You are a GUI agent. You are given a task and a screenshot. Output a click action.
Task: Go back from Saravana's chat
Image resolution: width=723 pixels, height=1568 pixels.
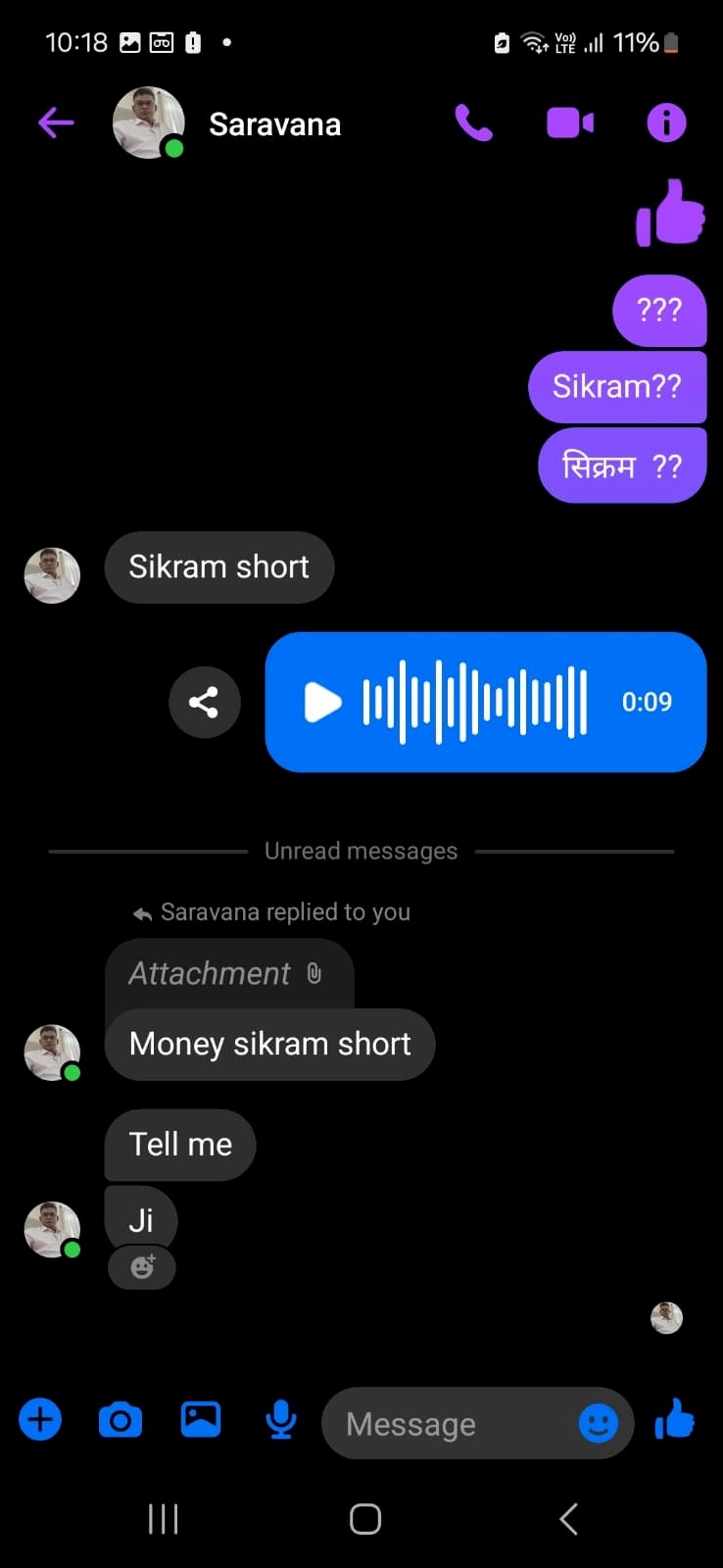56,123
